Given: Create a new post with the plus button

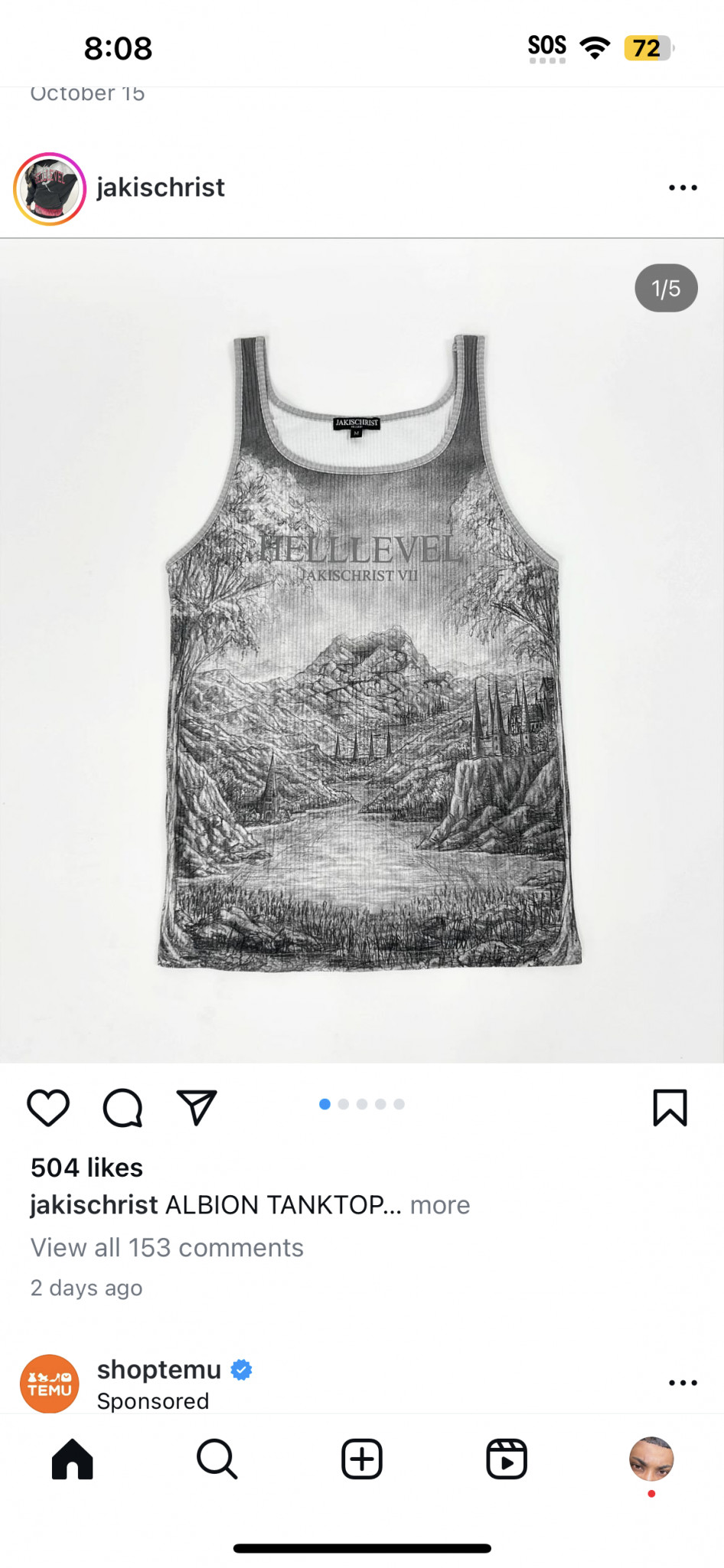Looking at the screenshot, I should click(361, 1459).
